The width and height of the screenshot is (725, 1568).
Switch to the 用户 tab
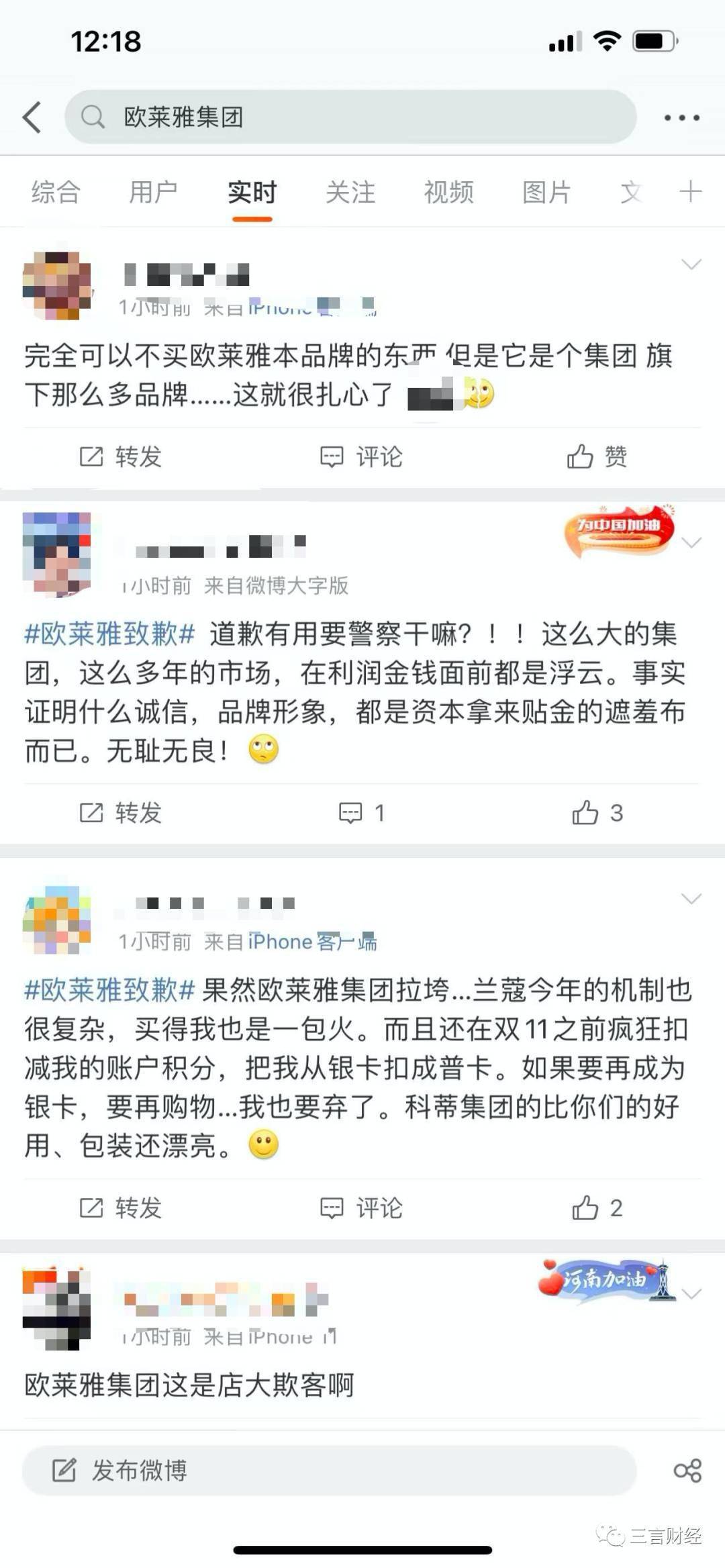coord(153,193)
